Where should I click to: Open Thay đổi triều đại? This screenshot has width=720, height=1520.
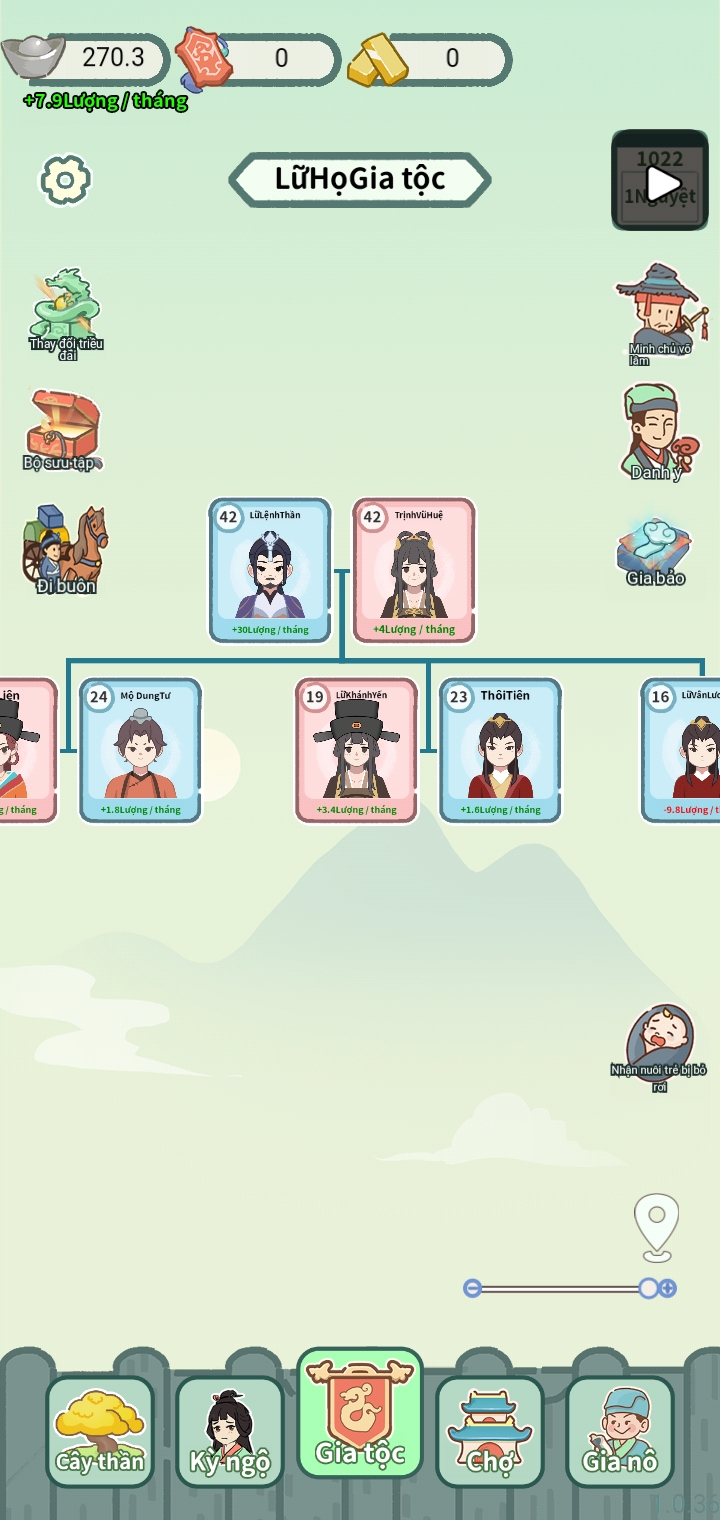pos(66,310)
